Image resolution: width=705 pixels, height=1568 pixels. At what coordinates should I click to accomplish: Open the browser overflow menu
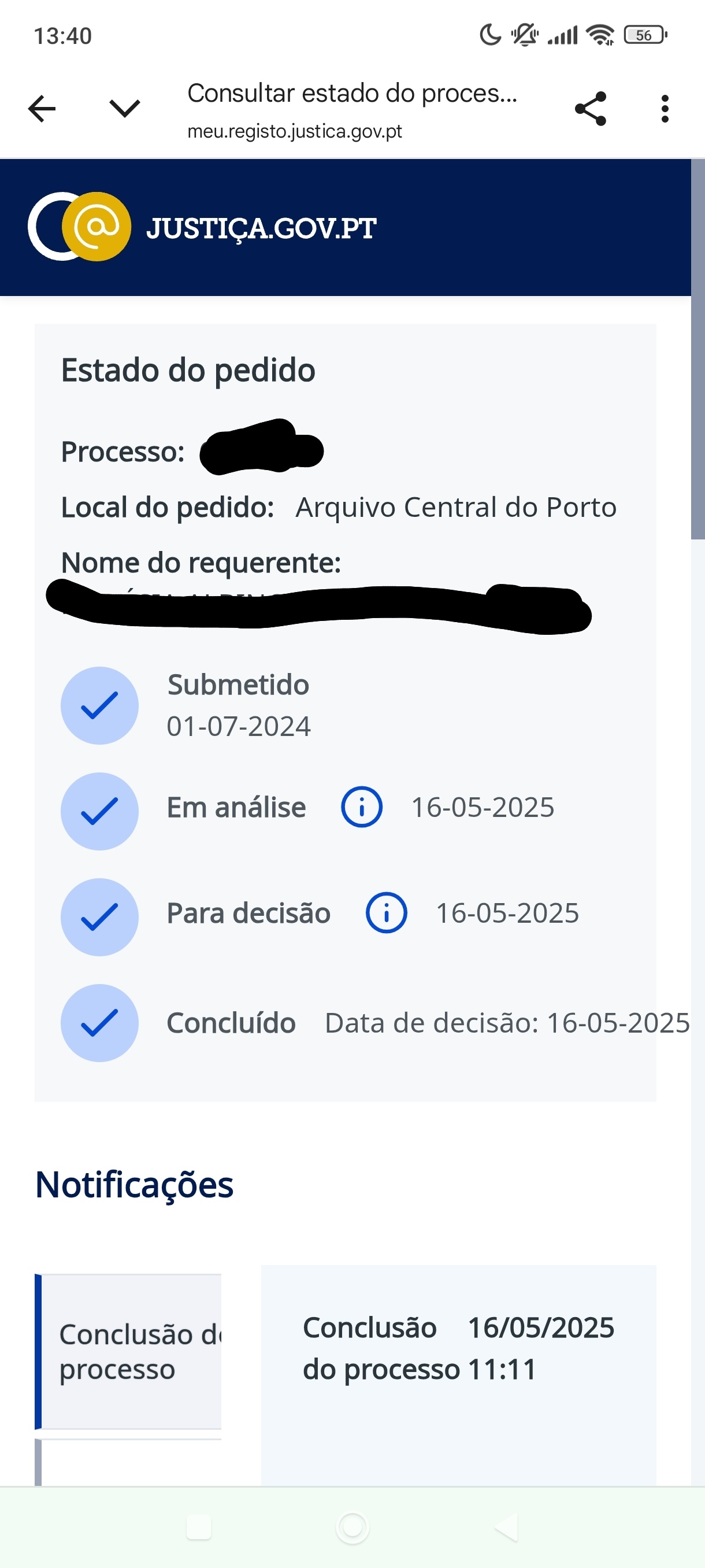[664, 109]
